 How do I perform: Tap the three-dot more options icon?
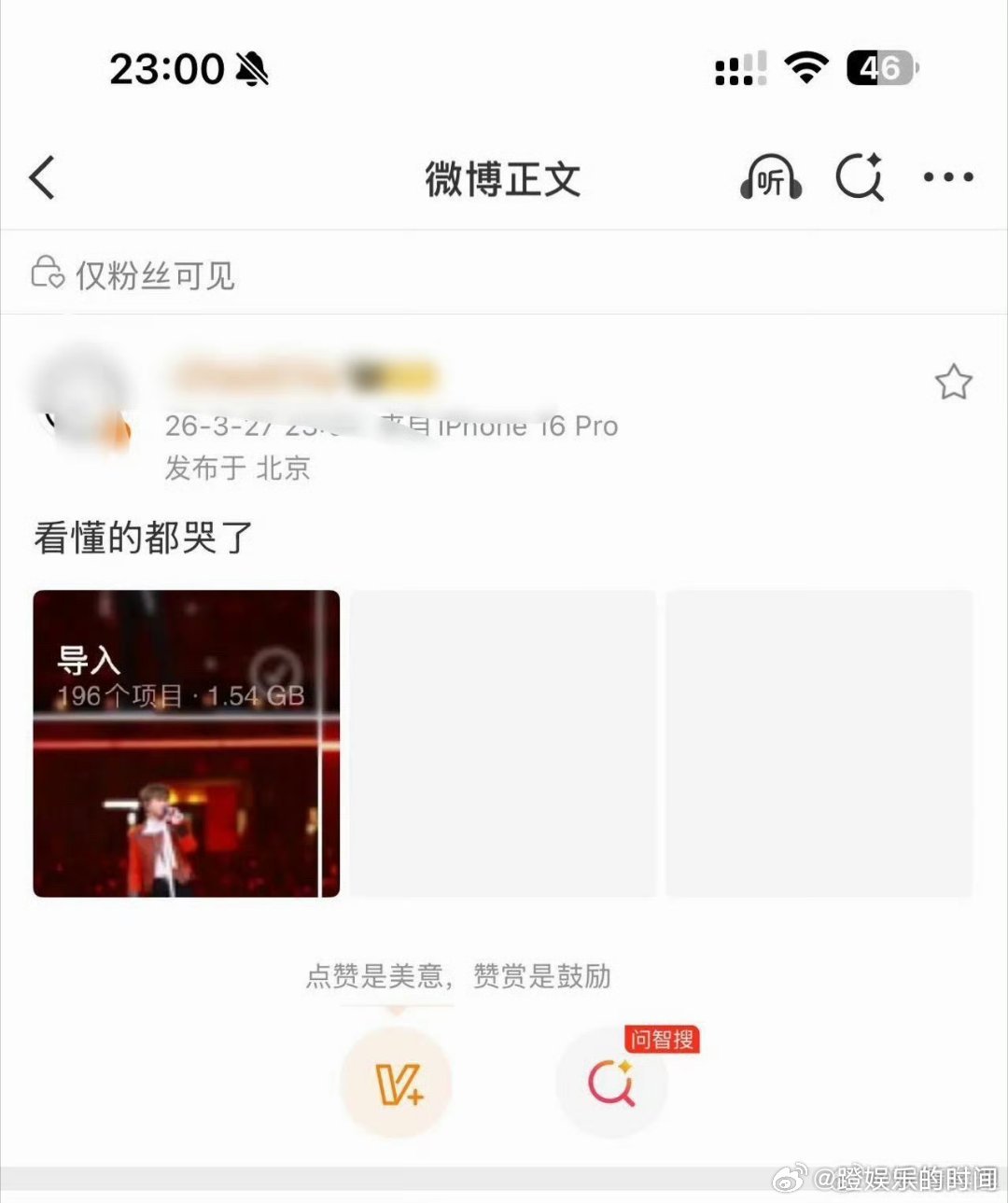pos(946,177)
